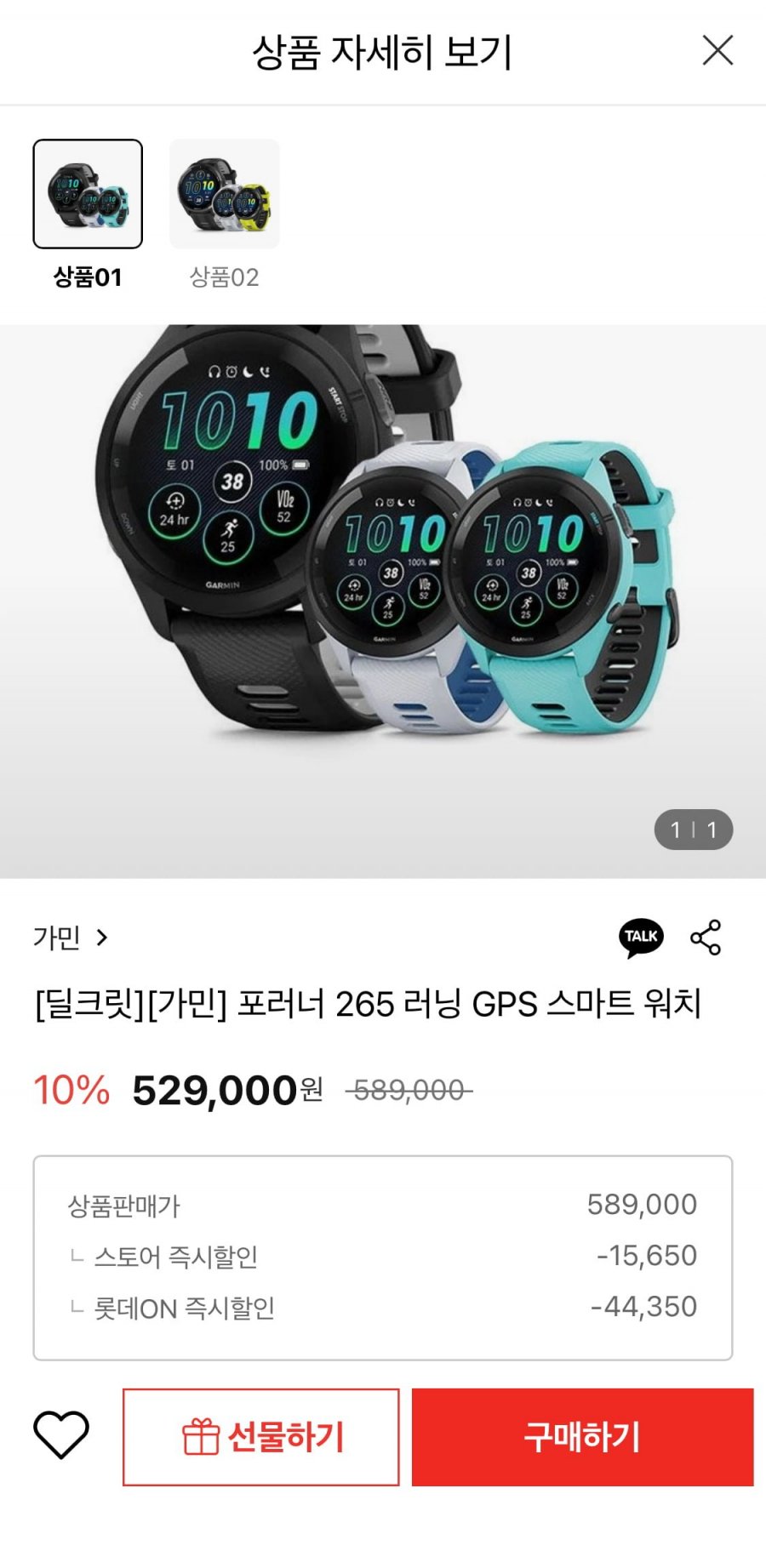Tap the 구매하기 purchase button
Viewport: 766px width, 1568px height.
[x=582, y=1437]
